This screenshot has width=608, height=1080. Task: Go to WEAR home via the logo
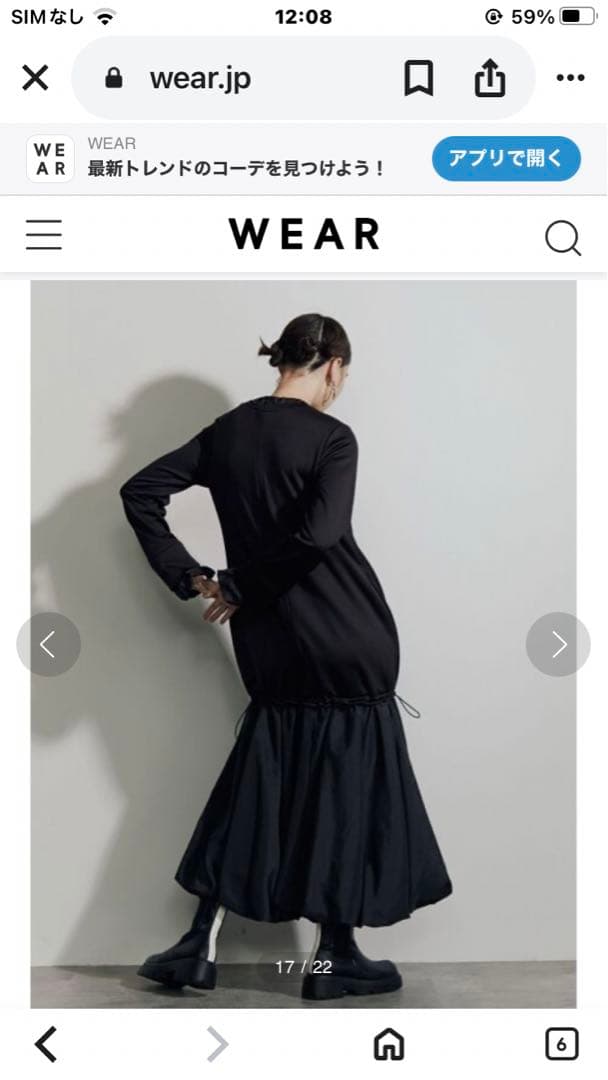pos(304,235)
